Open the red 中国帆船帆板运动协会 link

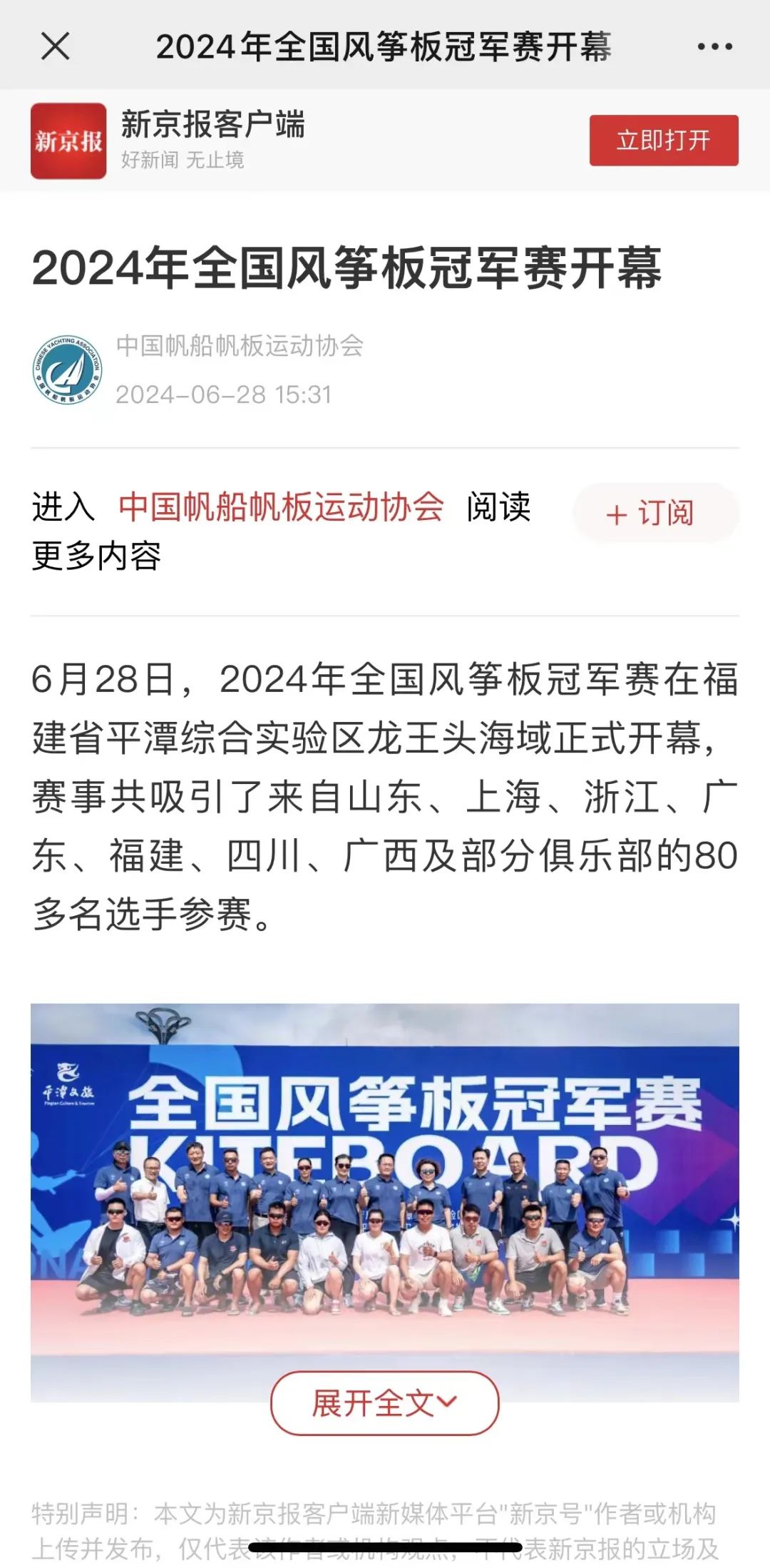click(x=281, y=507)
